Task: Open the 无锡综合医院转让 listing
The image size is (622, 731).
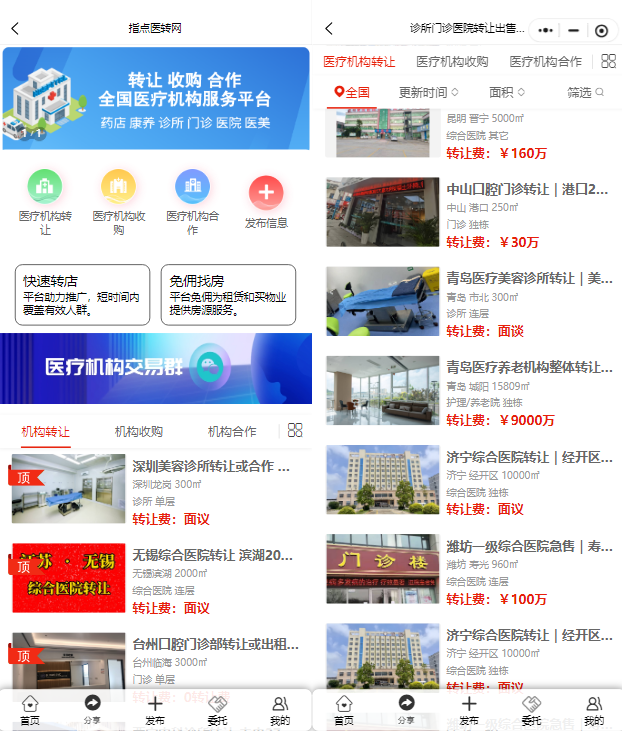Action: pos(212,555)
